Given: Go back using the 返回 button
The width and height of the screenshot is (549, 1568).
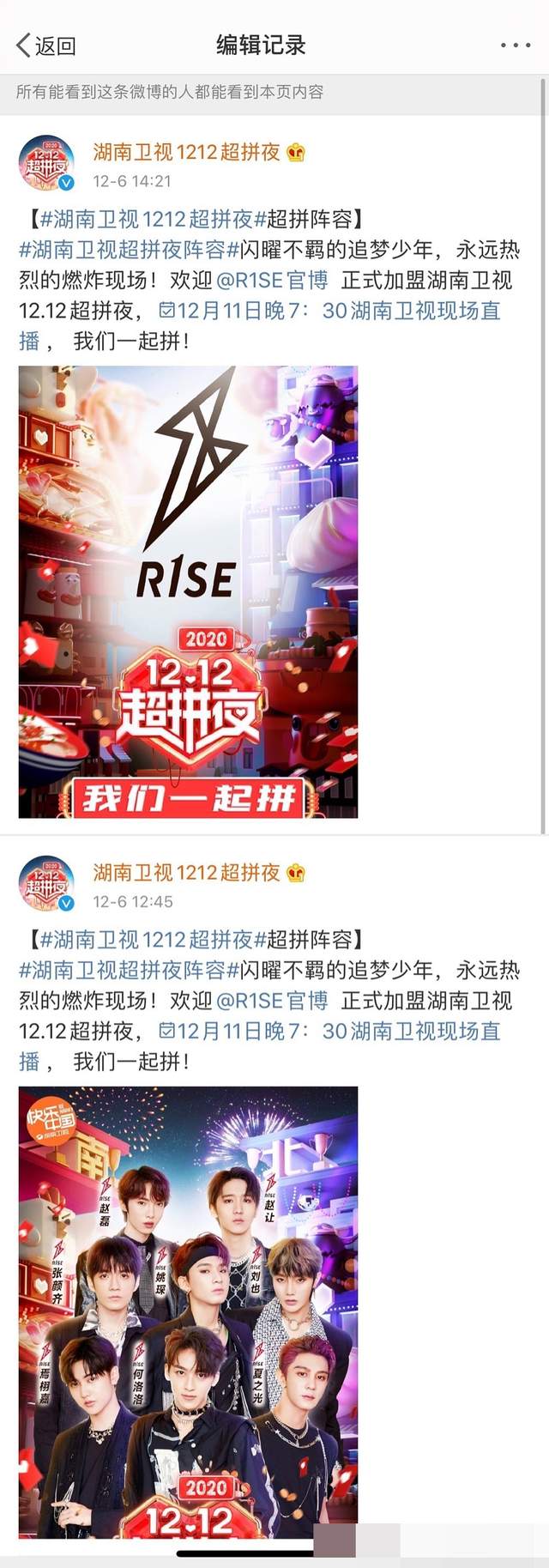Looking at the screenshot, I should click(x=45, y=45).
